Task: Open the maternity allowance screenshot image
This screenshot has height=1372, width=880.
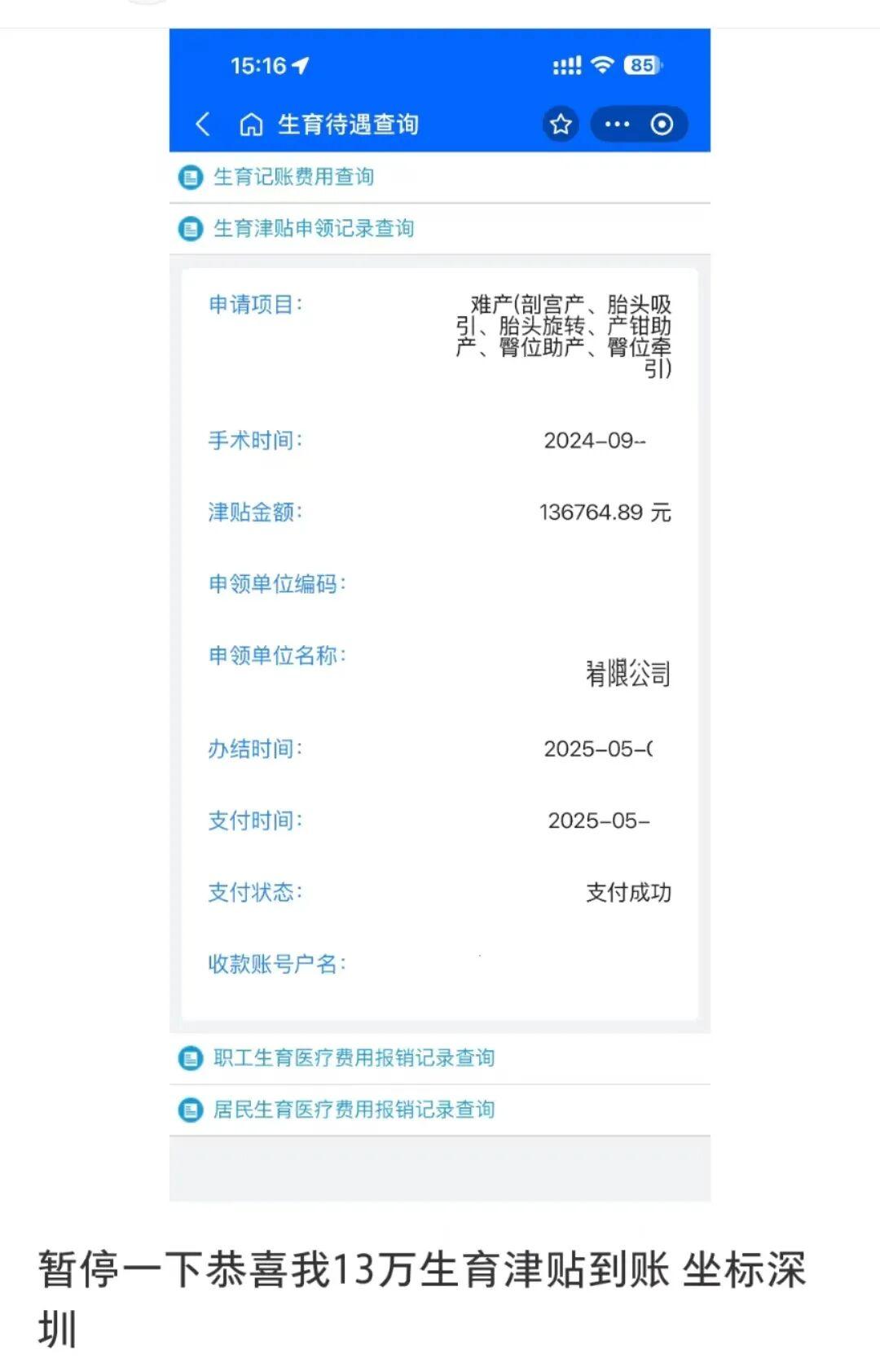Action: pyautogui.click(x=440, y=615)
